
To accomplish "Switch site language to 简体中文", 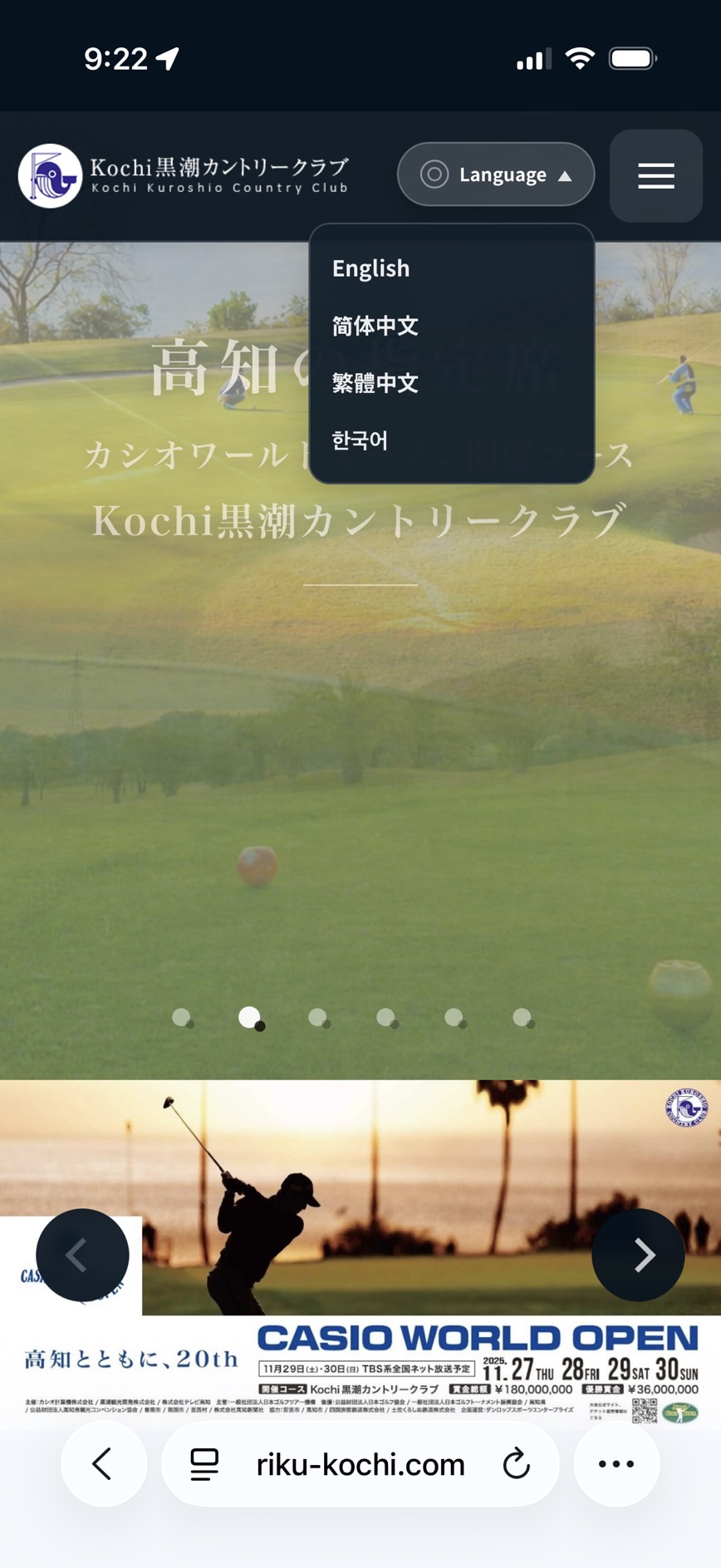I will point(375,326).
